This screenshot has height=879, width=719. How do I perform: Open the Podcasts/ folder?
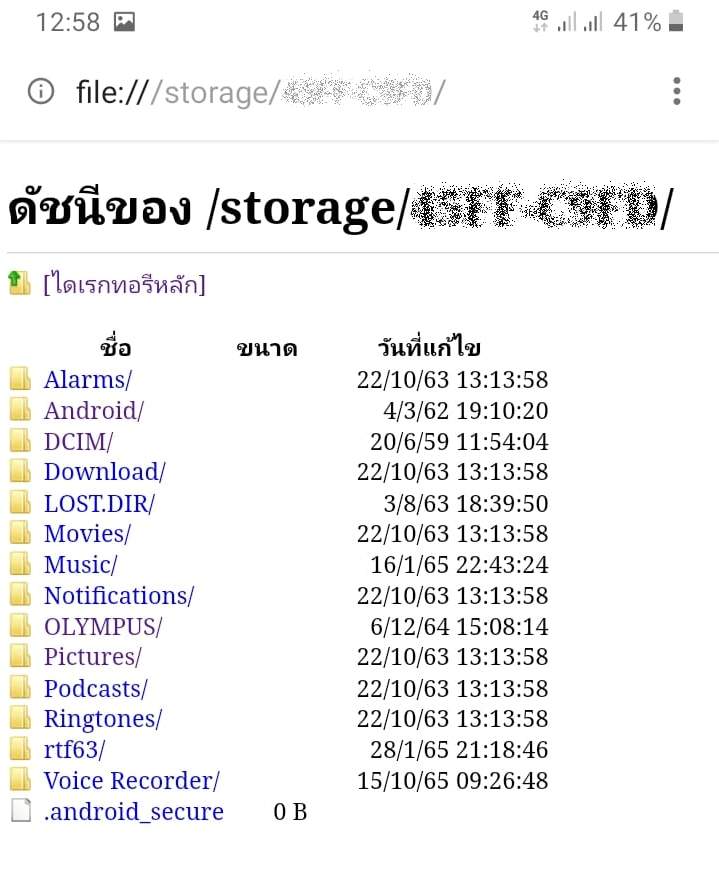(x=95, y=689)
